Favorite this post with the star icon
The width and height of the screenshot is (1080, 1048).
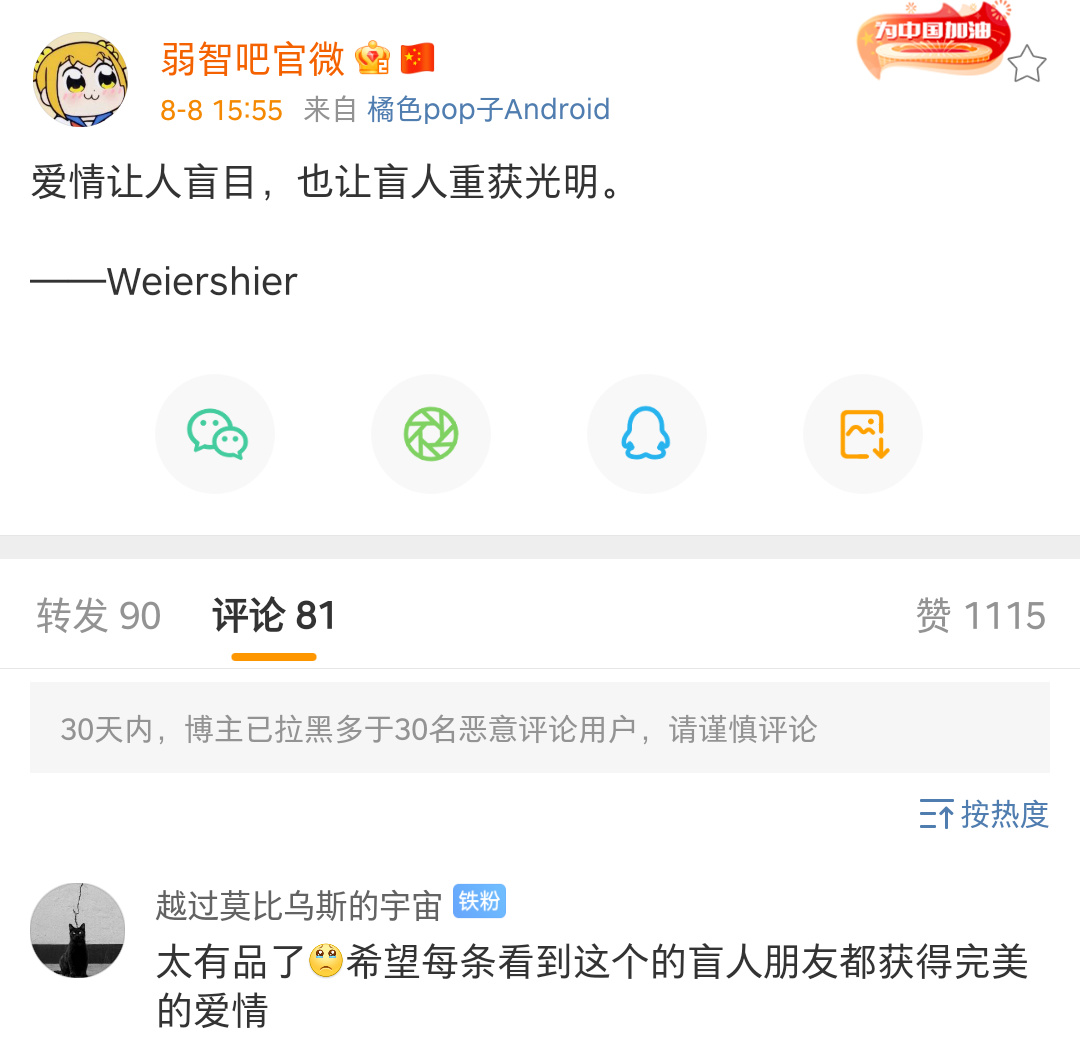tap(1026, 65)
